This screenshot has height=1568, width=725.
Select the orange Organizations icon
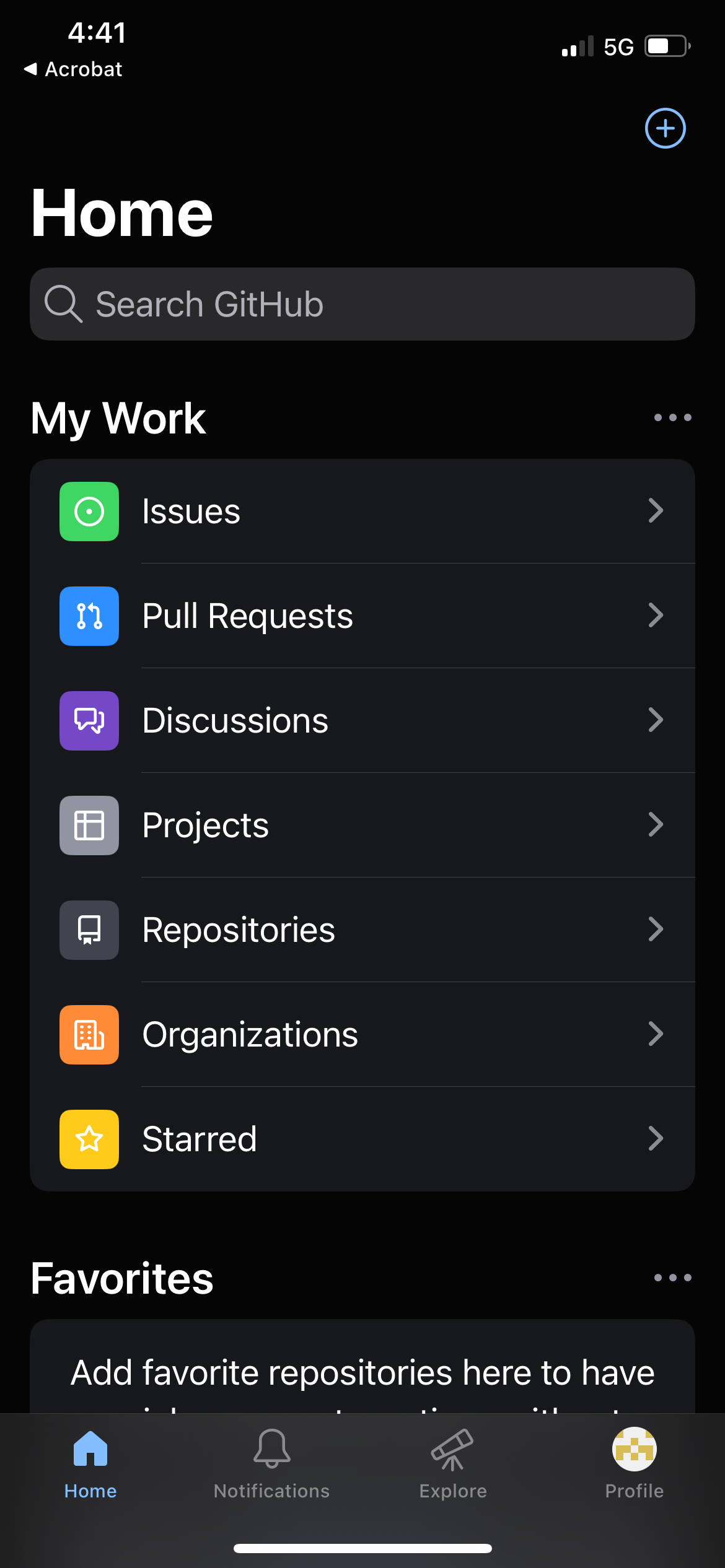(89, 1034)
